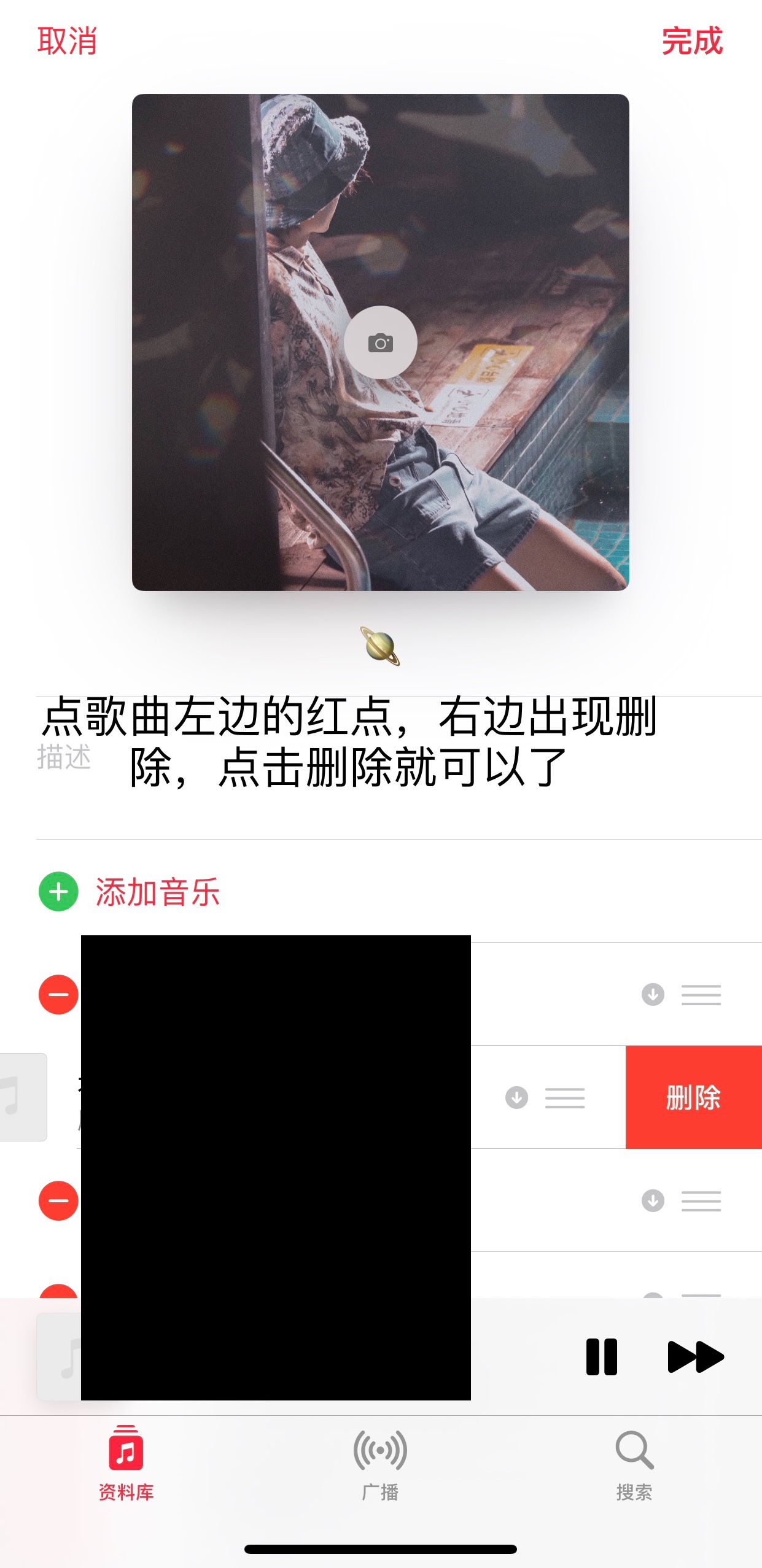Edit the playlist name with planet emoji
Screen dimensions: 762x1568
(380, 646)
